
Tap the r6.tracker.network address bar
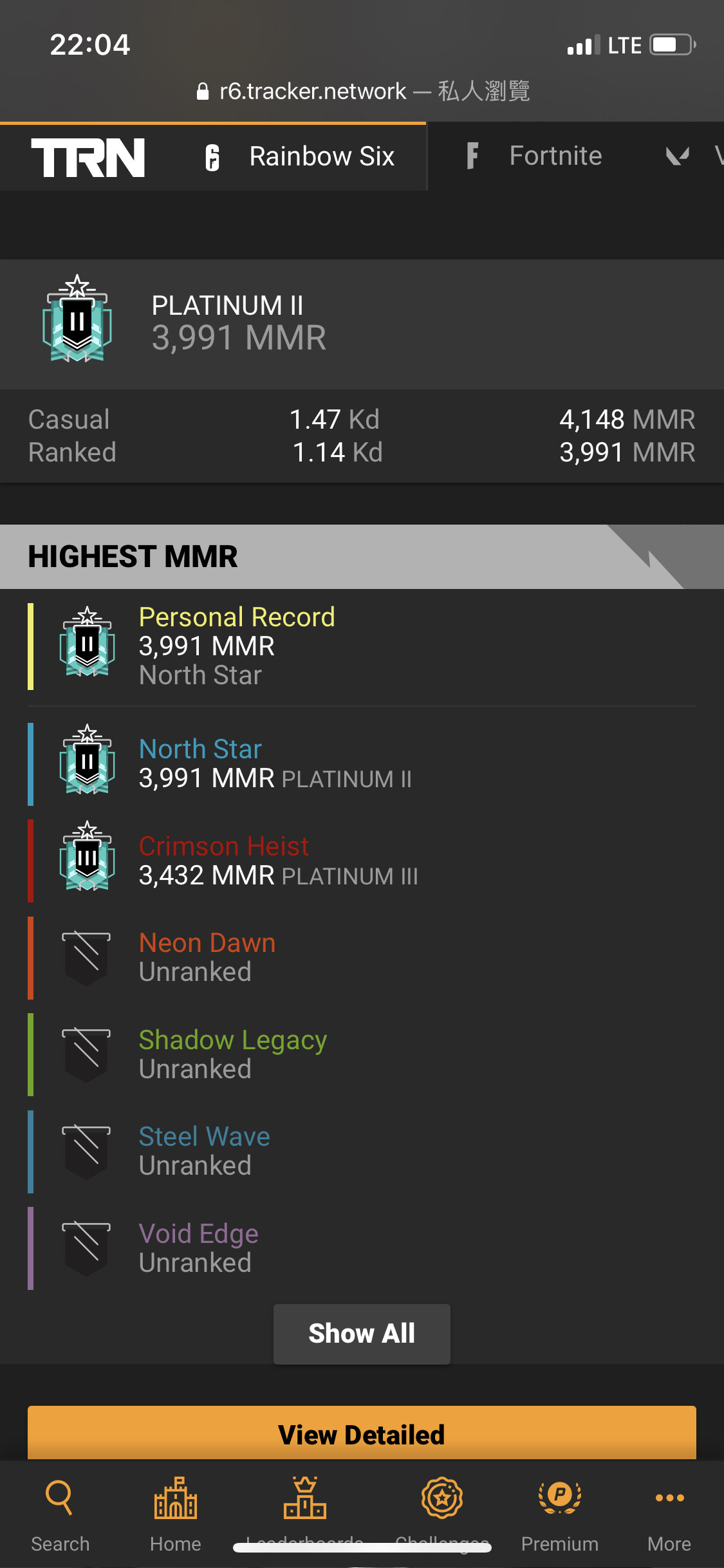point(362,91)
